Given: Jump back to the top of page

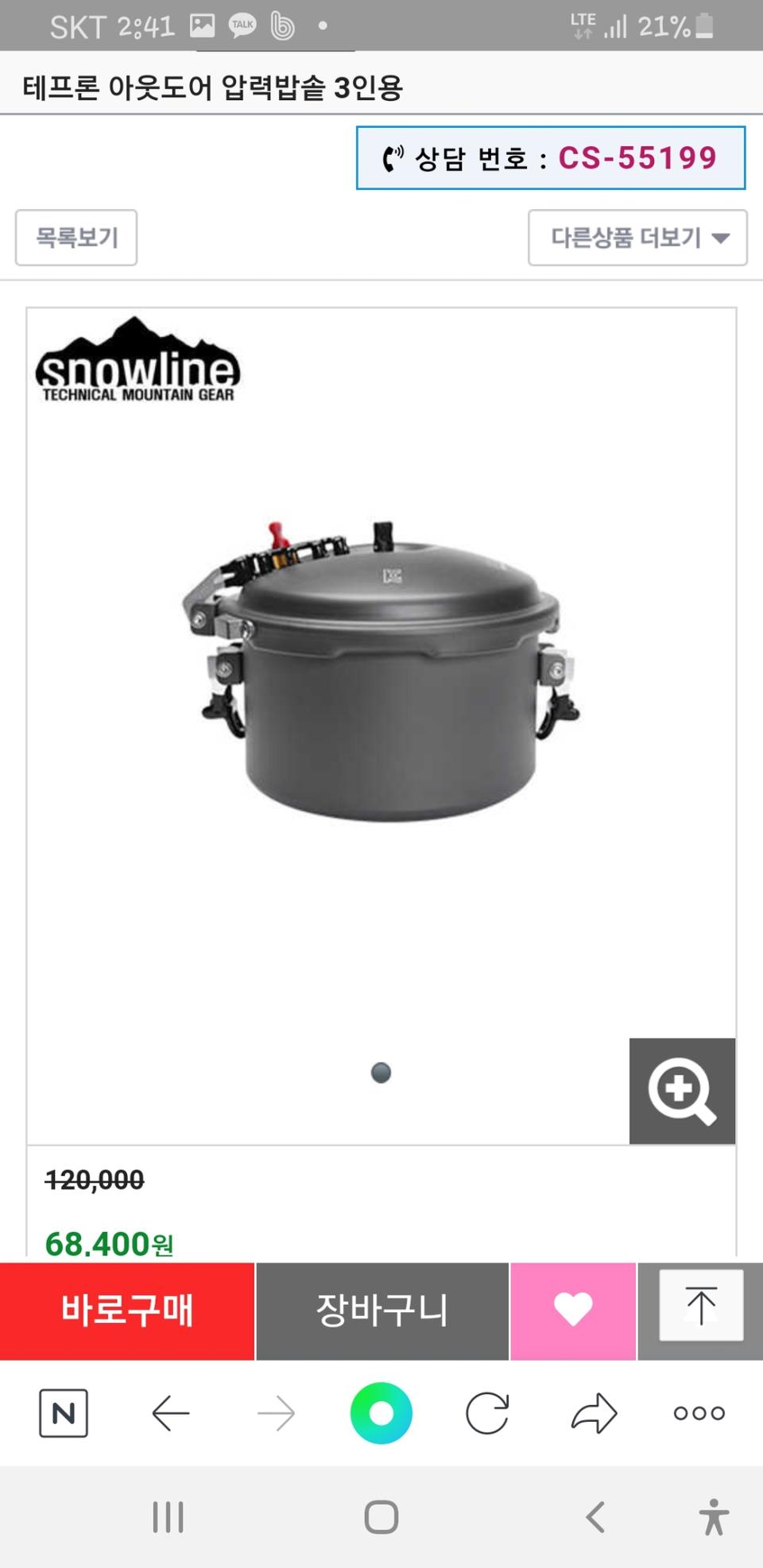Looking at the screenshot, I should (700, 1306).
